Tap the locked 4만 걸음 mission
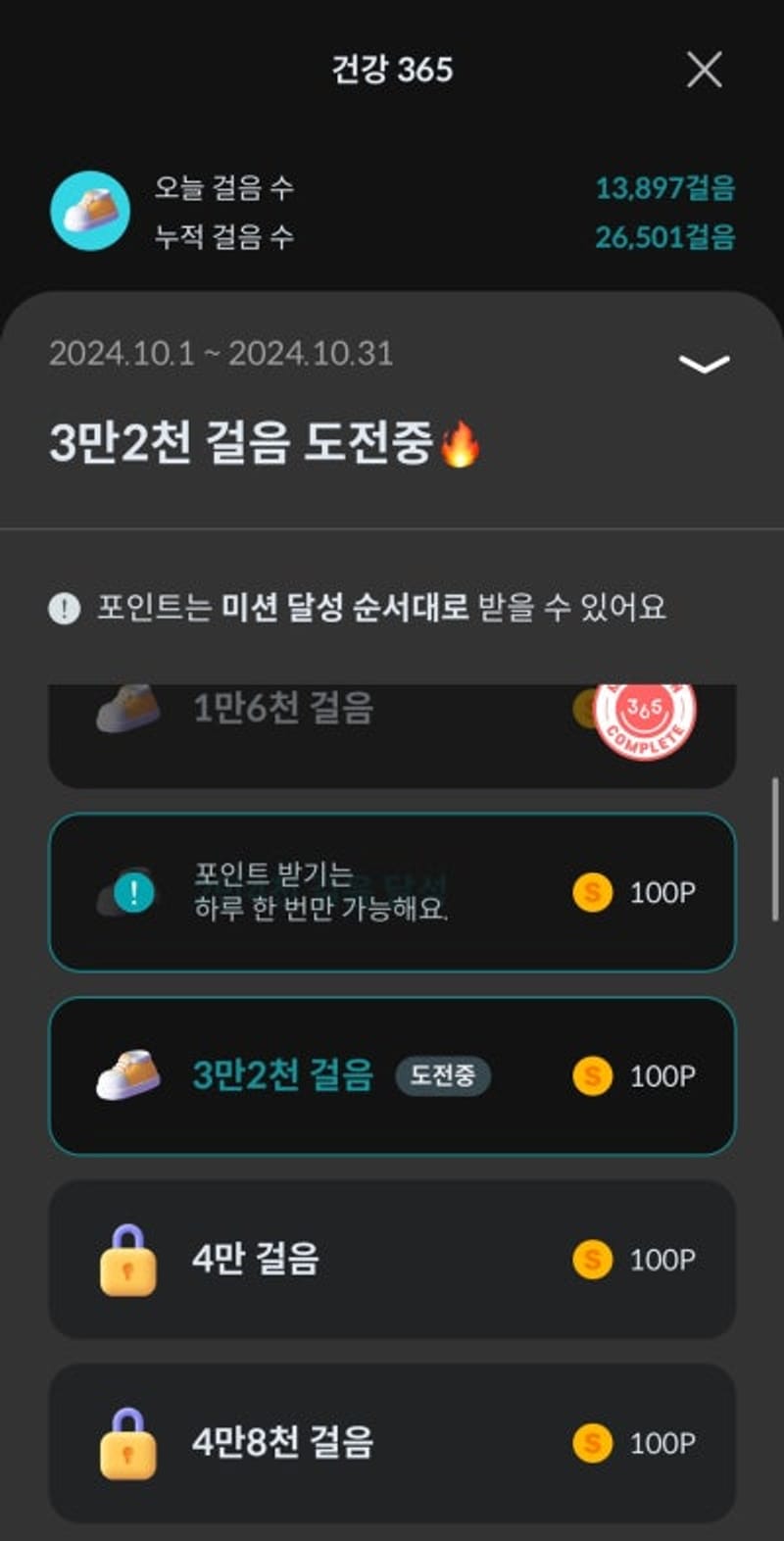The width and height of the screenshot is (784, 1541). (x=392, y=1260)
